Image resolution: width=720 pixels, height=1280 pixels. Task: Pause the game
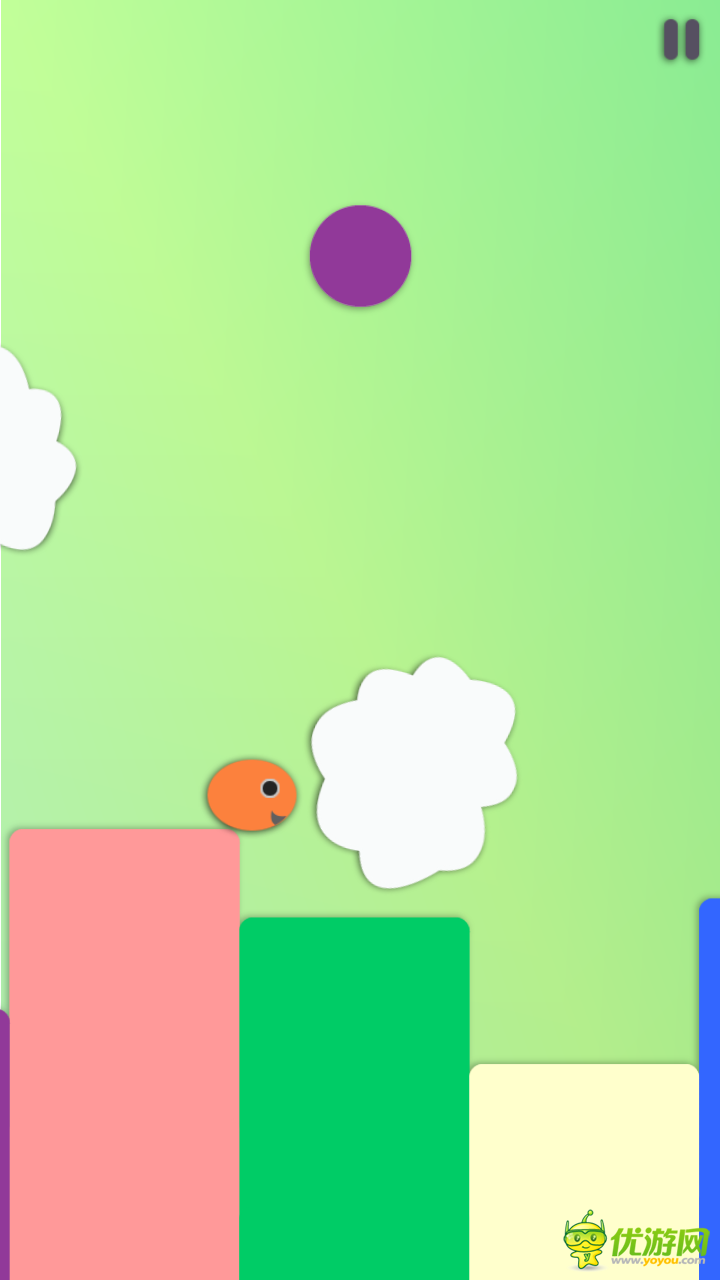tap(681, 40)
